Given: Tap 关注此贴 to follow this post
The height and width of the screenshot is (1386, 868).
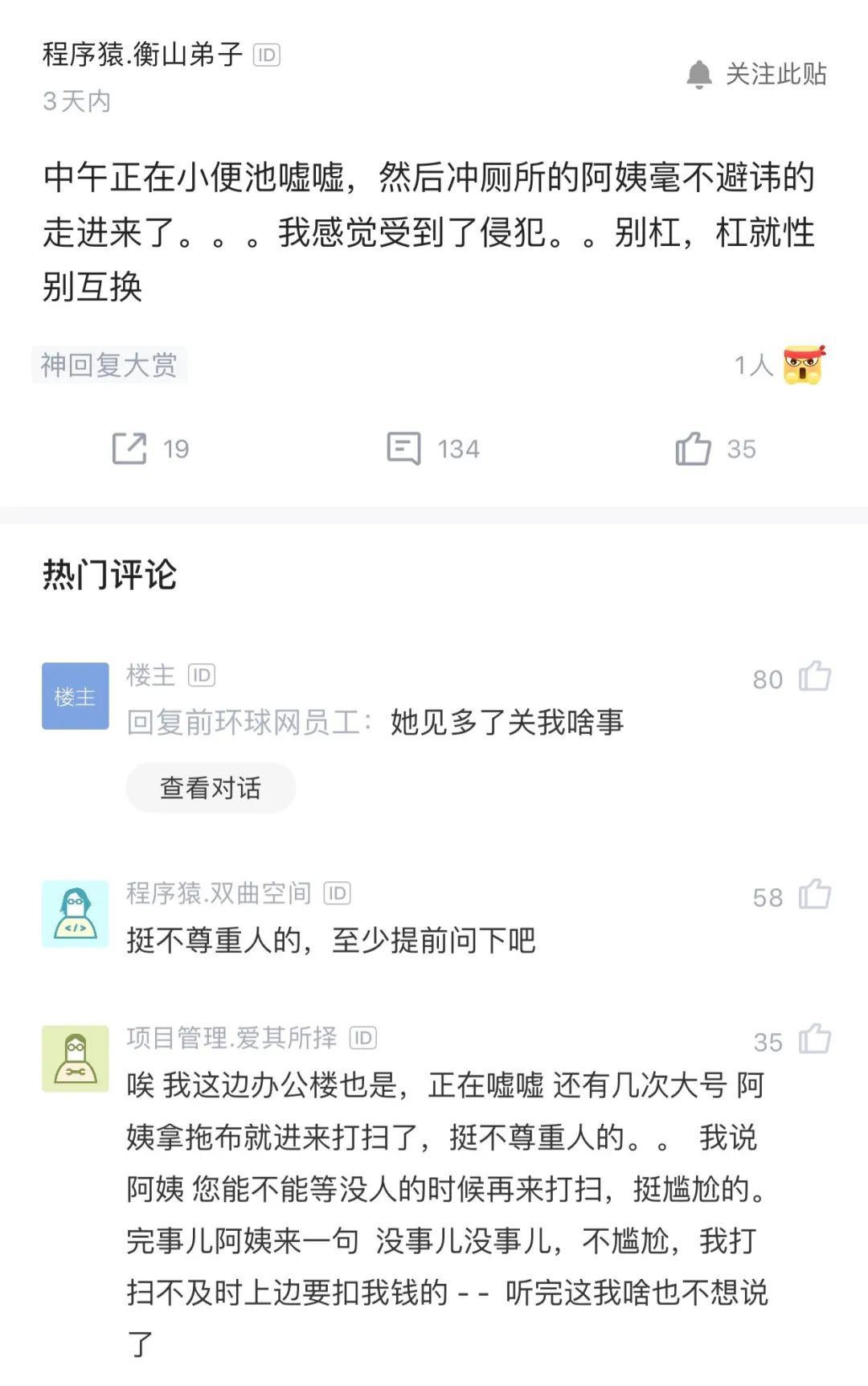Looking at the screenshot, I should pos(757,74).
